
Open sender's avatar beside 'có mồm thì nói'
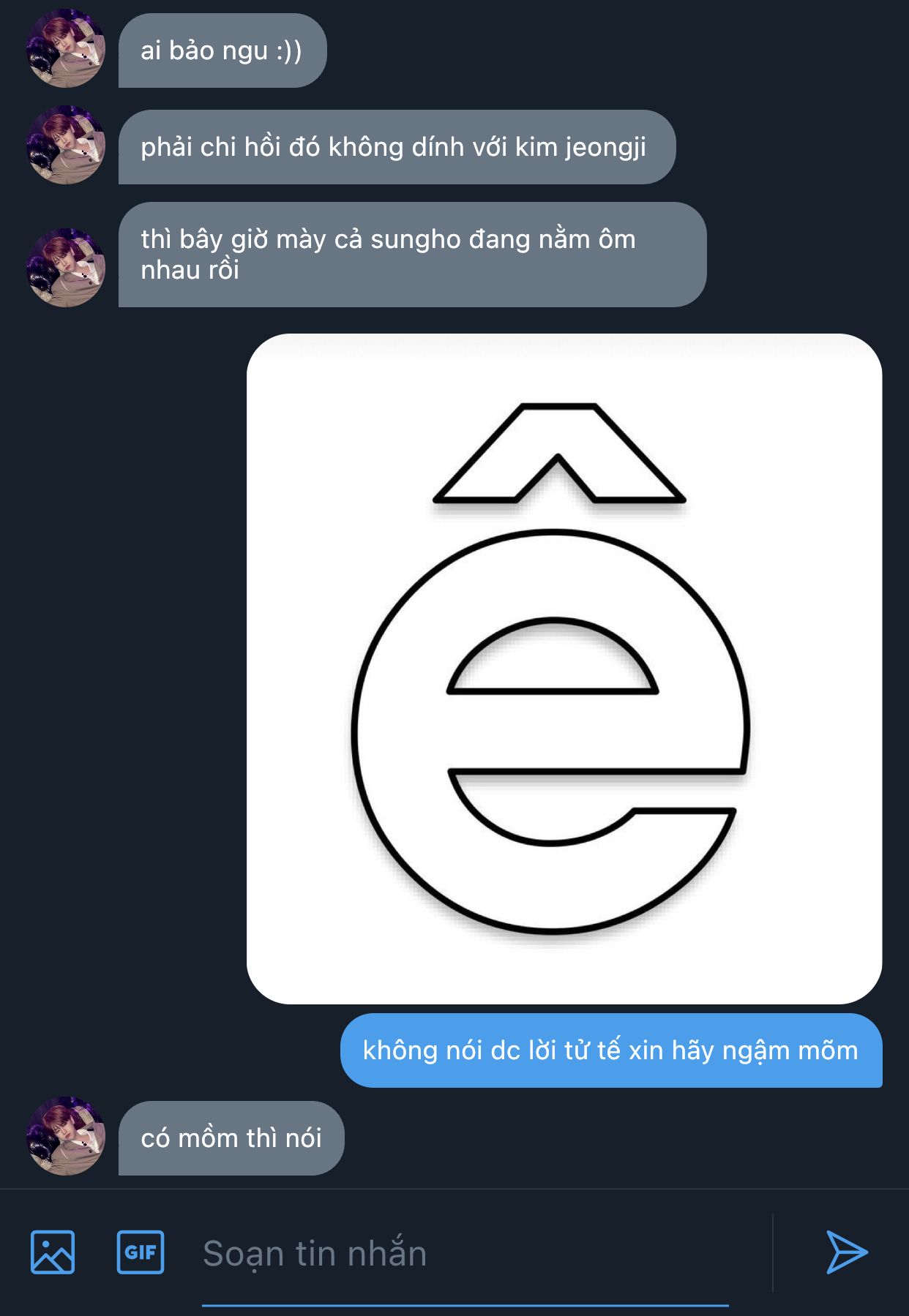(x=66, y=1136)
